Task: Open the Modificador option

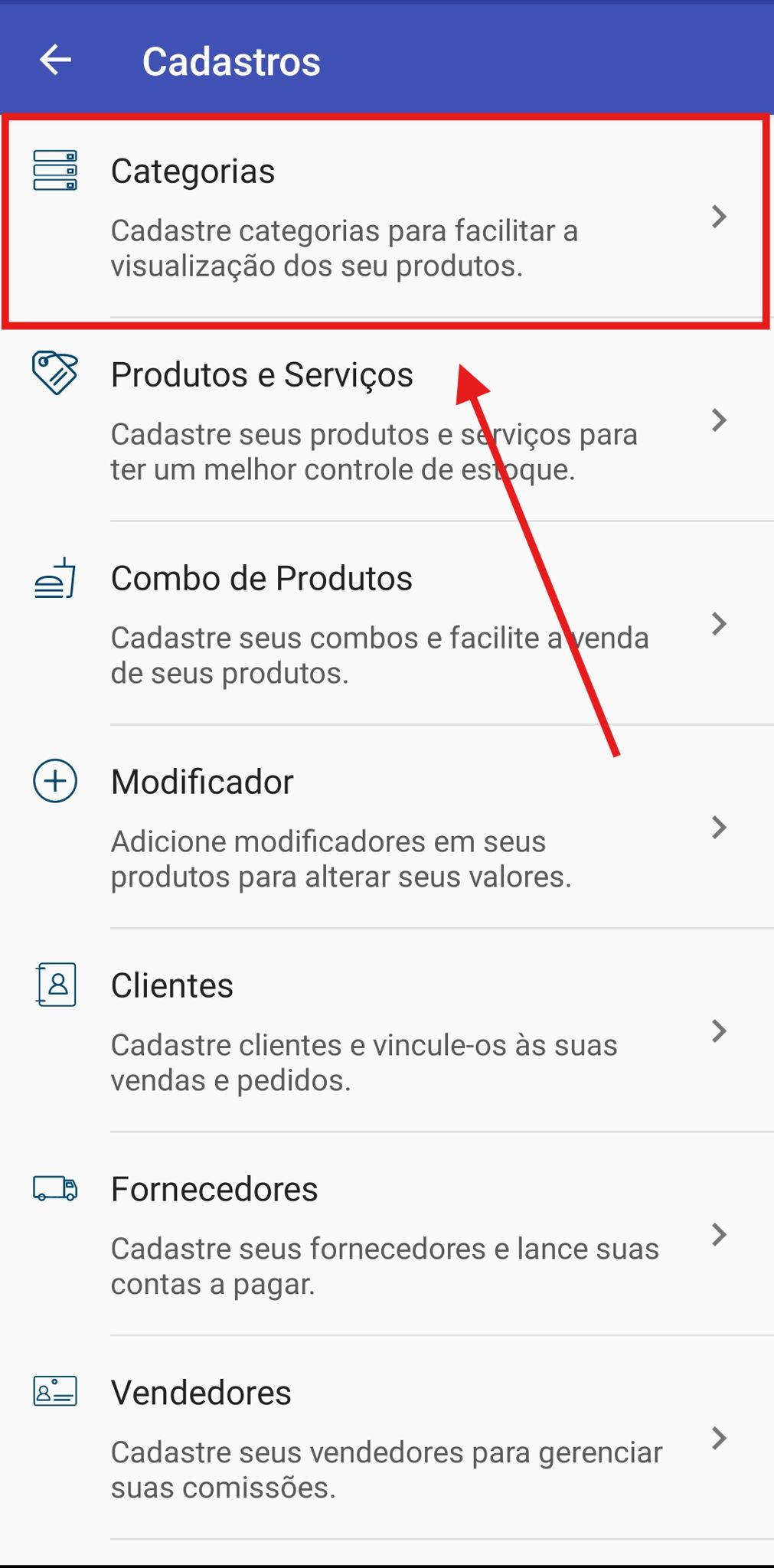Action: pyautogui.click(x=387, y=828)
